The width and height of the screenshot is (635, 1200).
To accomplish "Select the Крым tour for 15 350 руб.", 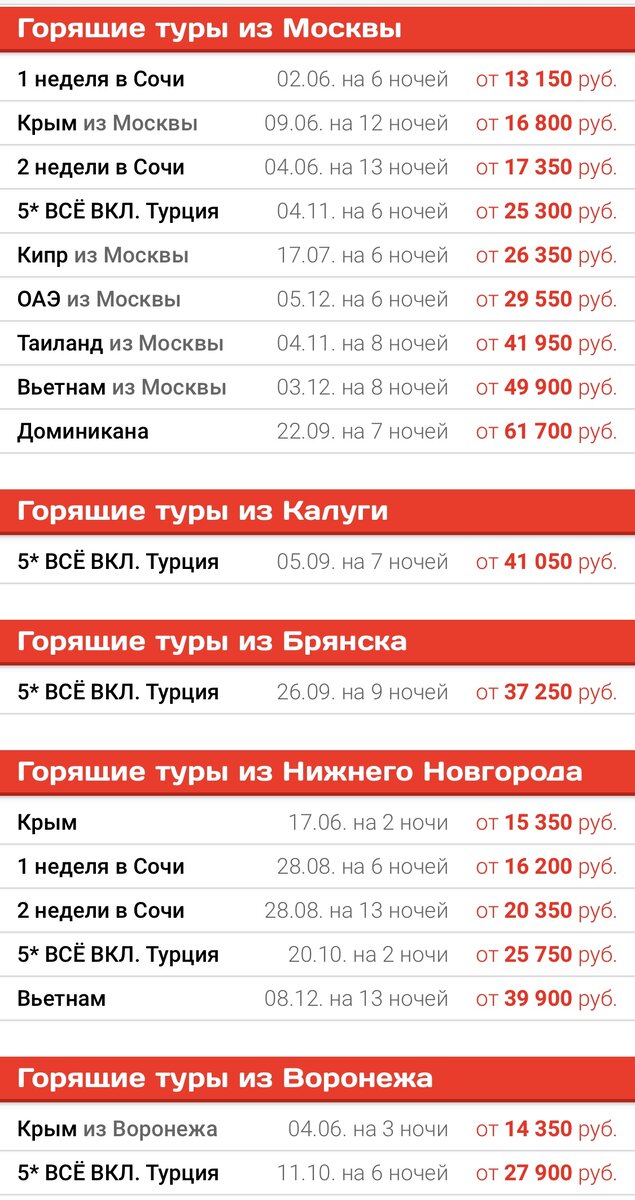I will [47, 823].
